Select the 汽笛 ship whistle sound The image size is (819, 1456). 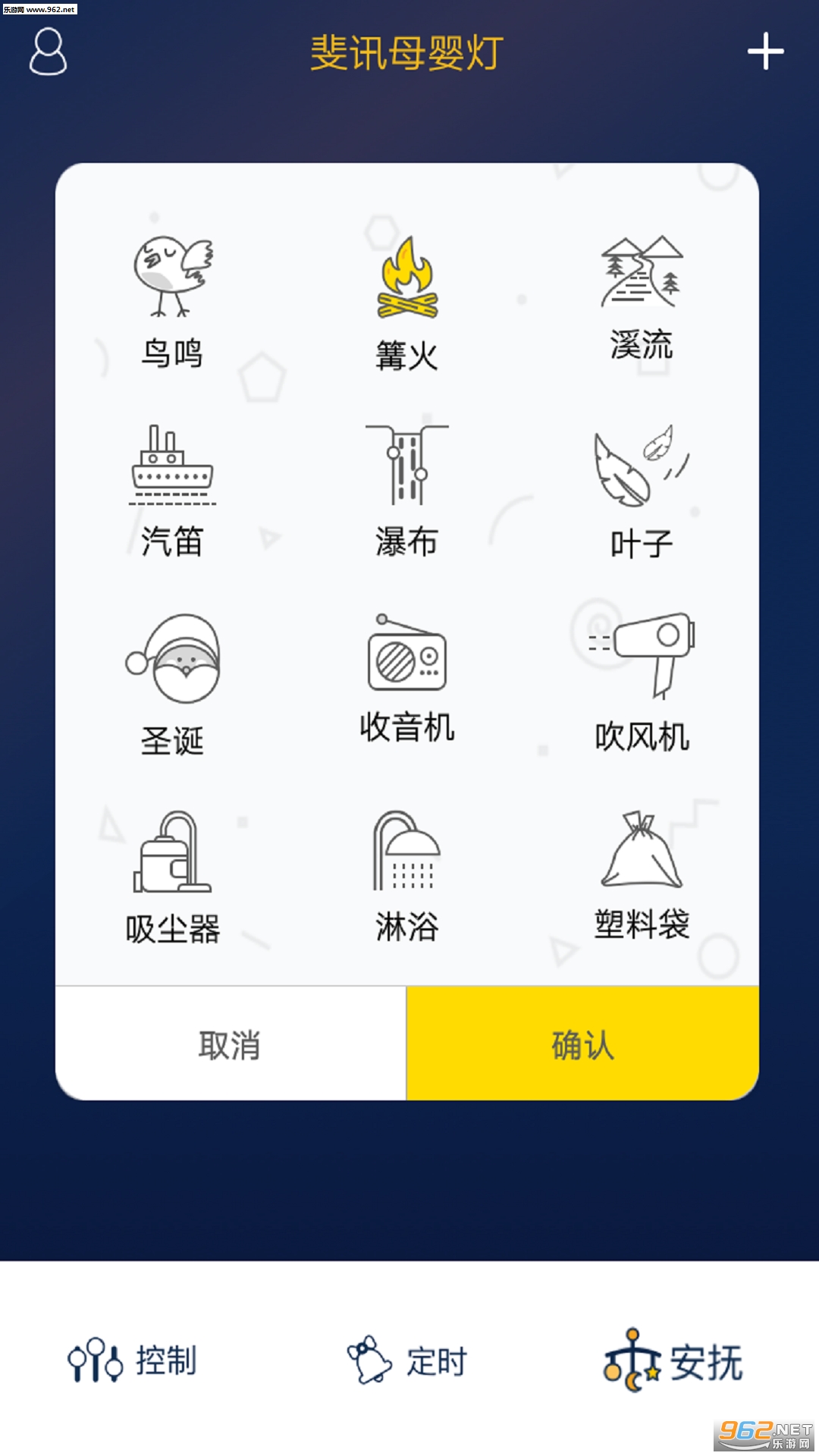(x=173, y=489)
